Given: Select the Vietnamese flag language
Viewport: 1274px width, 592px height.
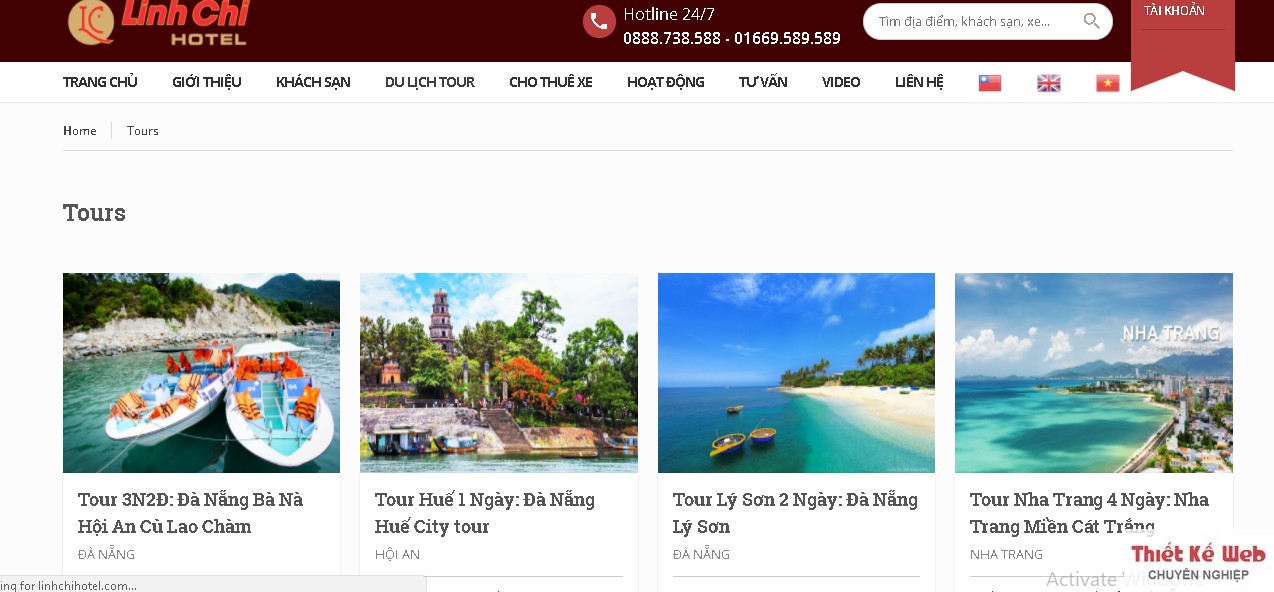Looking at the screenshot, I should [1107, 83].
